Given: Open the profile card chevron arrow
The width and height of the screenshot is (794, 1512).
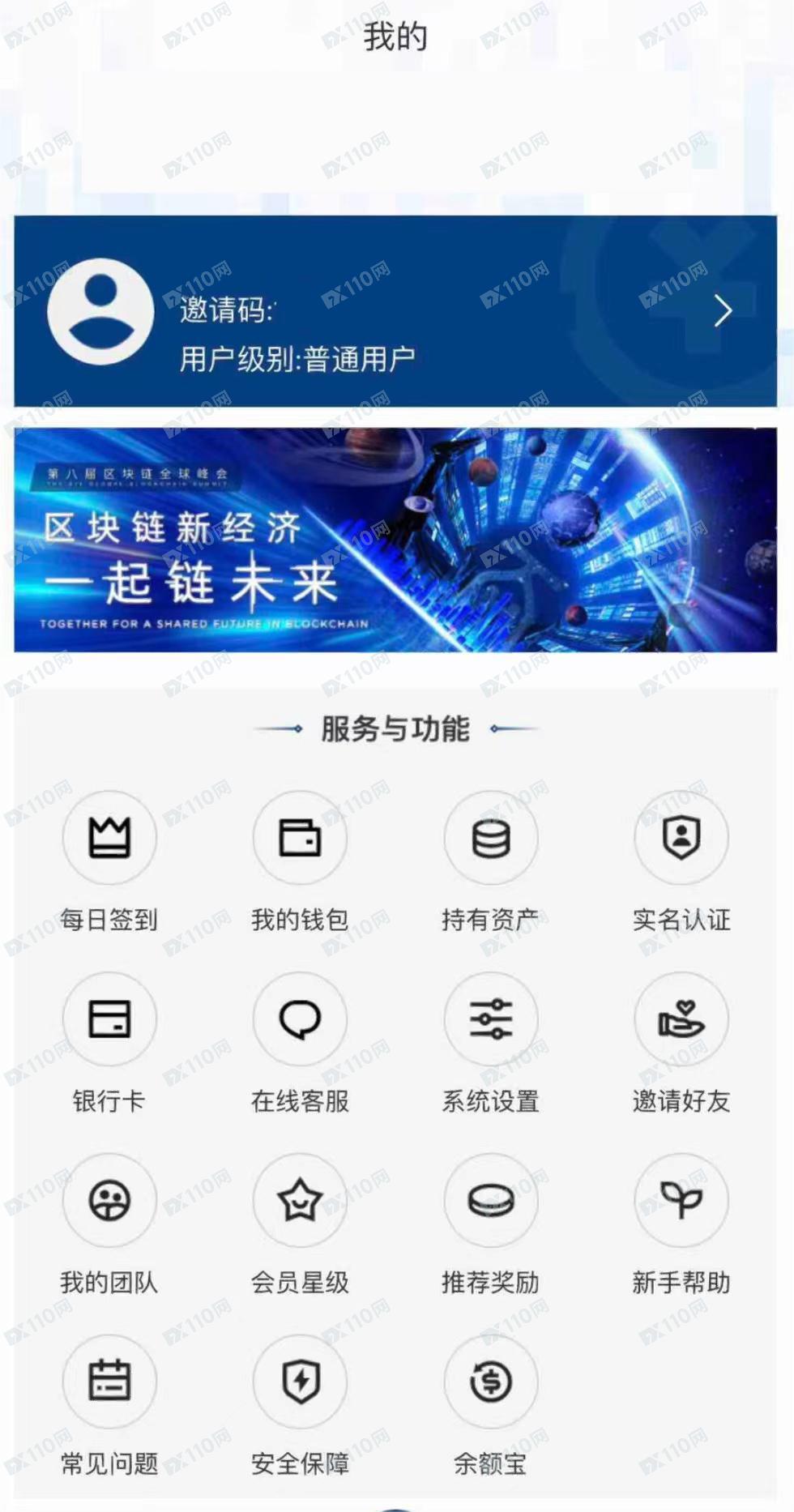Looking at the screenshot, I should [x=723, y=311].
